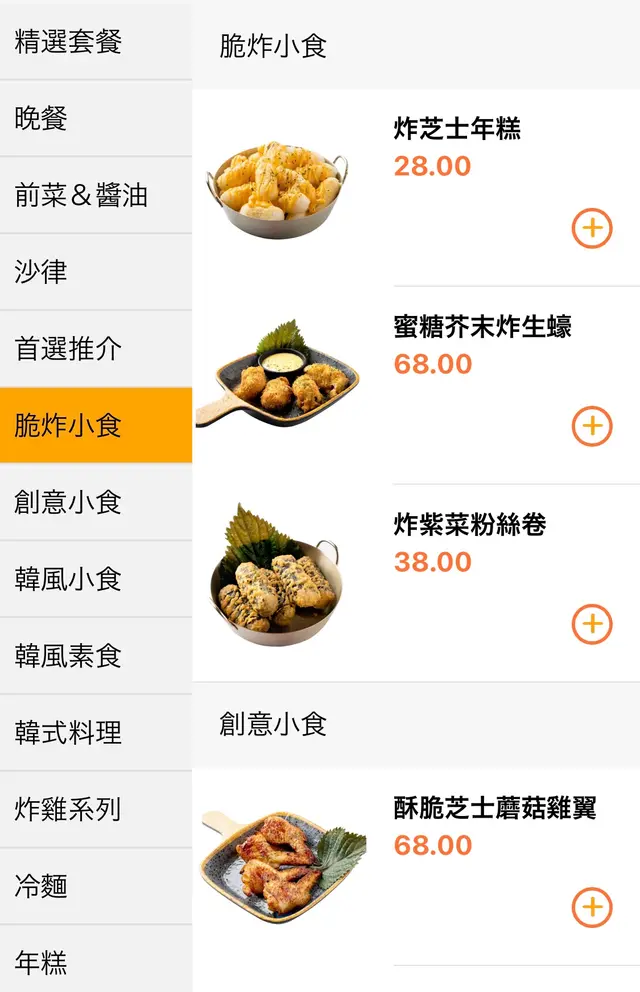Open the 冷麵 category
This screenshot has width=640, height=992.
coord(96,886)
